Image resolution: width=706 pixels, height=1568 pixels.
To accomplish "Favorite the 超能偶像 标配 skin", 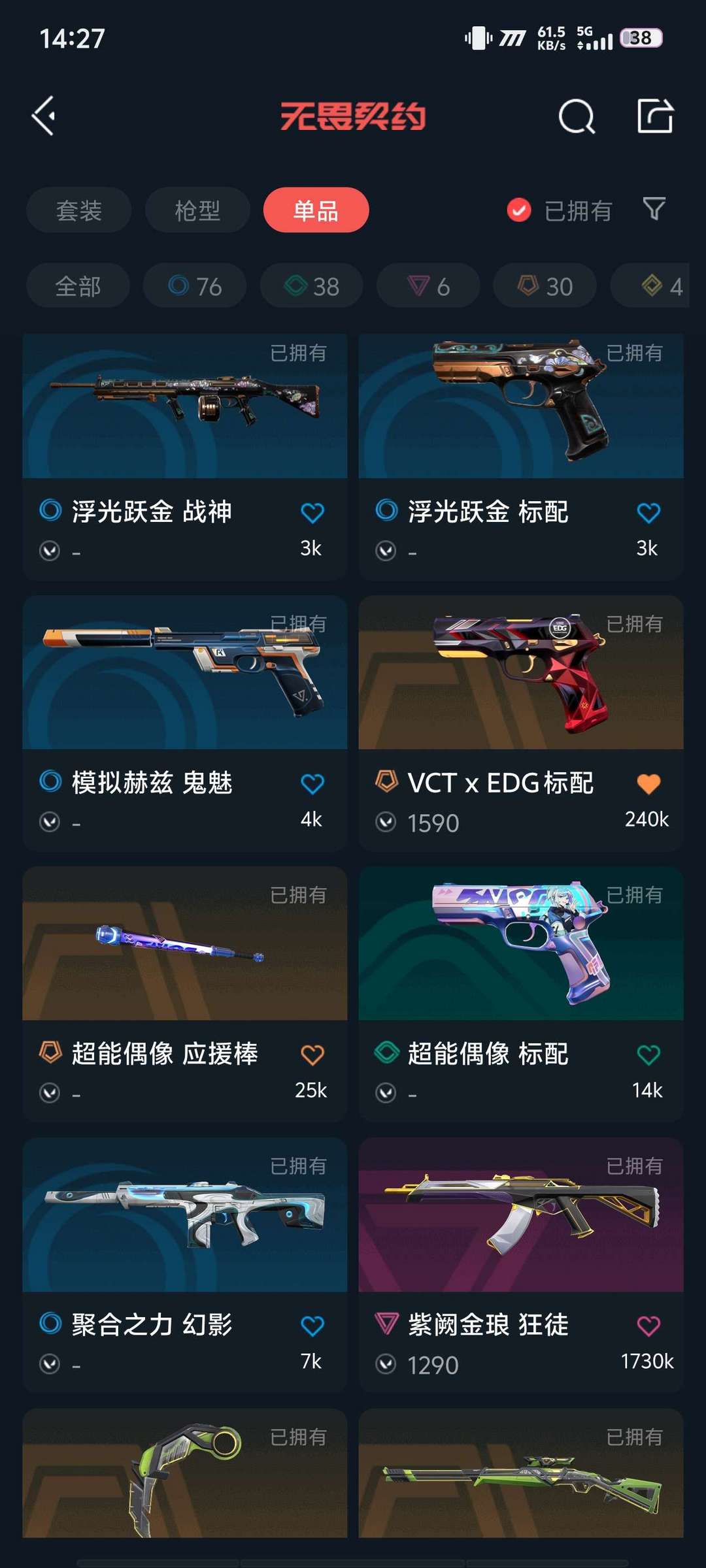I will 648,1054.
